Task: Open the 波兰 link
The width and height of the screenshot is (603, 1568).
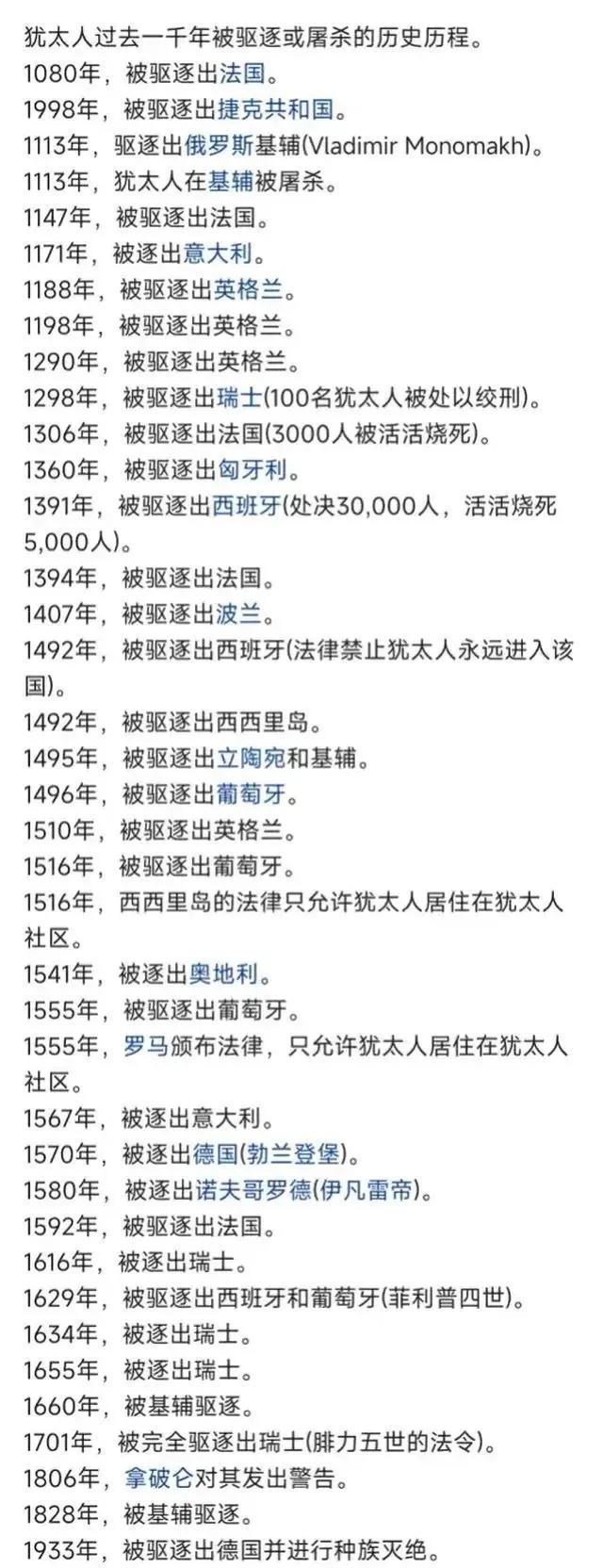Action: (239, 614)
